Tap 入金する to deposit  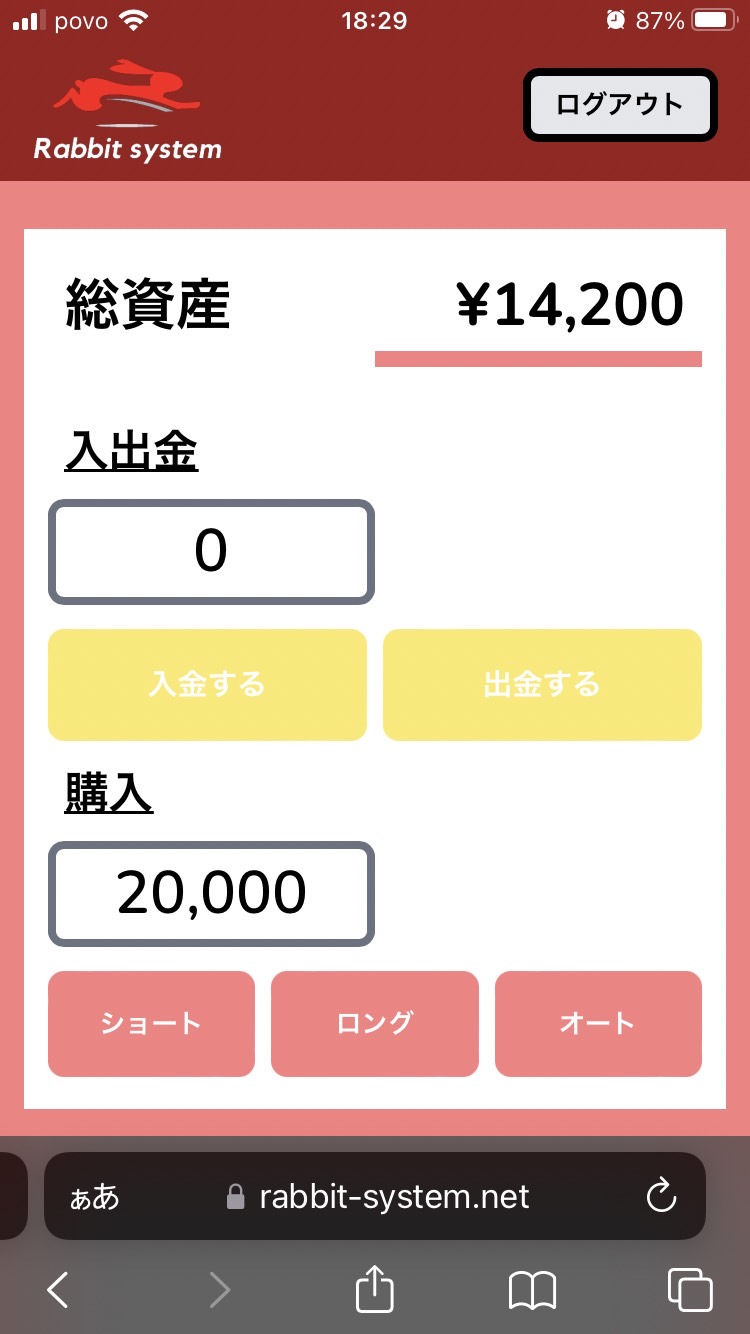click(207, 685)
